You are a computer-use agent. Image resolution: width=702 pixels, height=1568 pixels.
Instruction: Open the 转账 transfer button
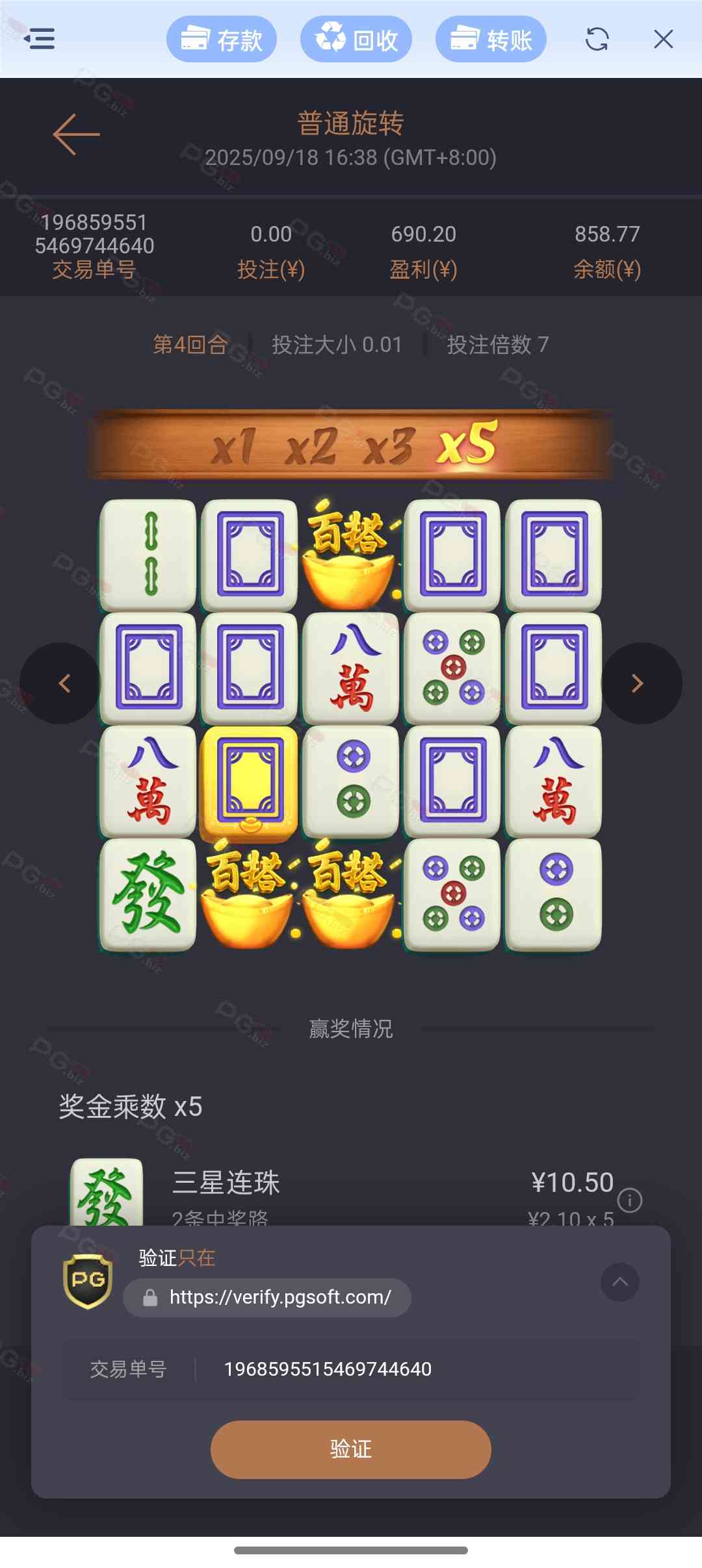[x=491, y=40]
